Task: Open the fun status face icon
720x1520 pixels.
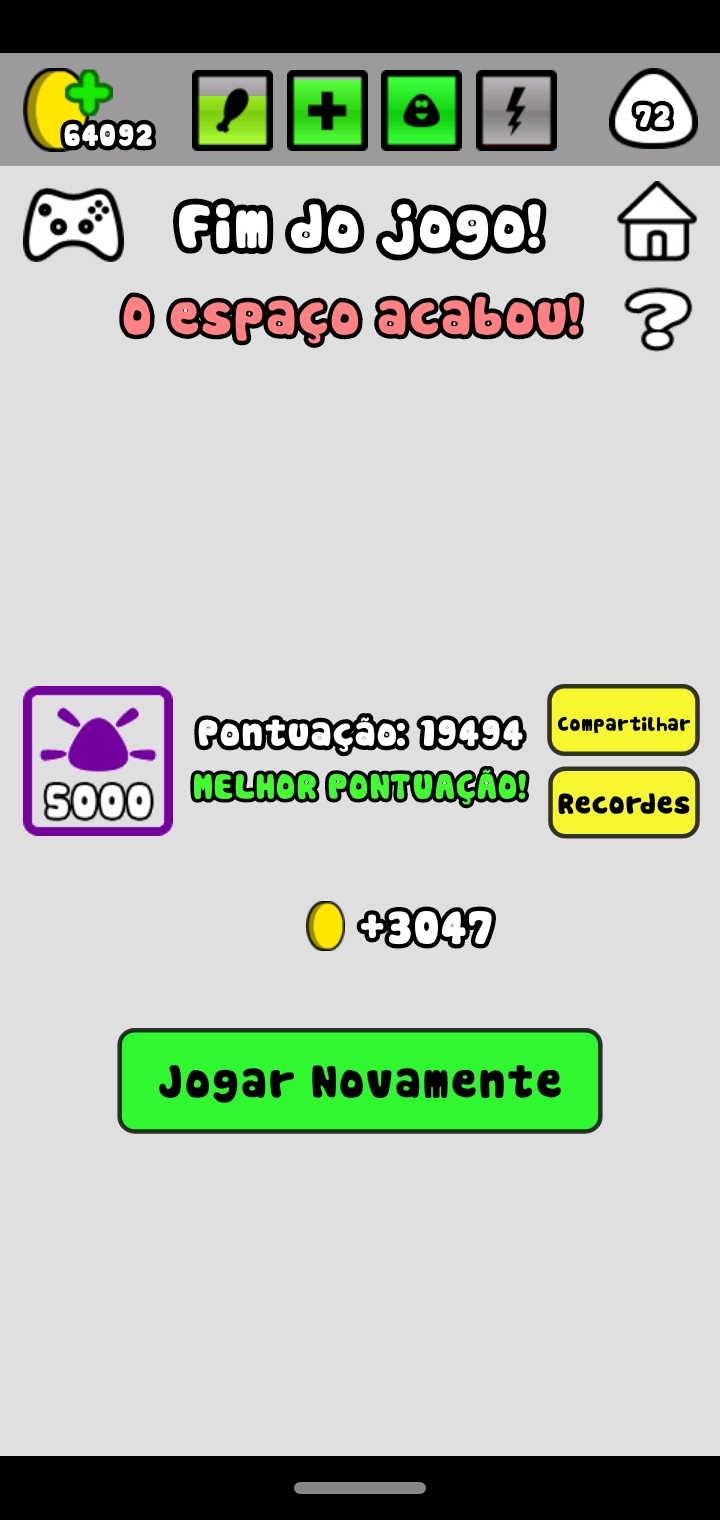Action: coord(421,111)
